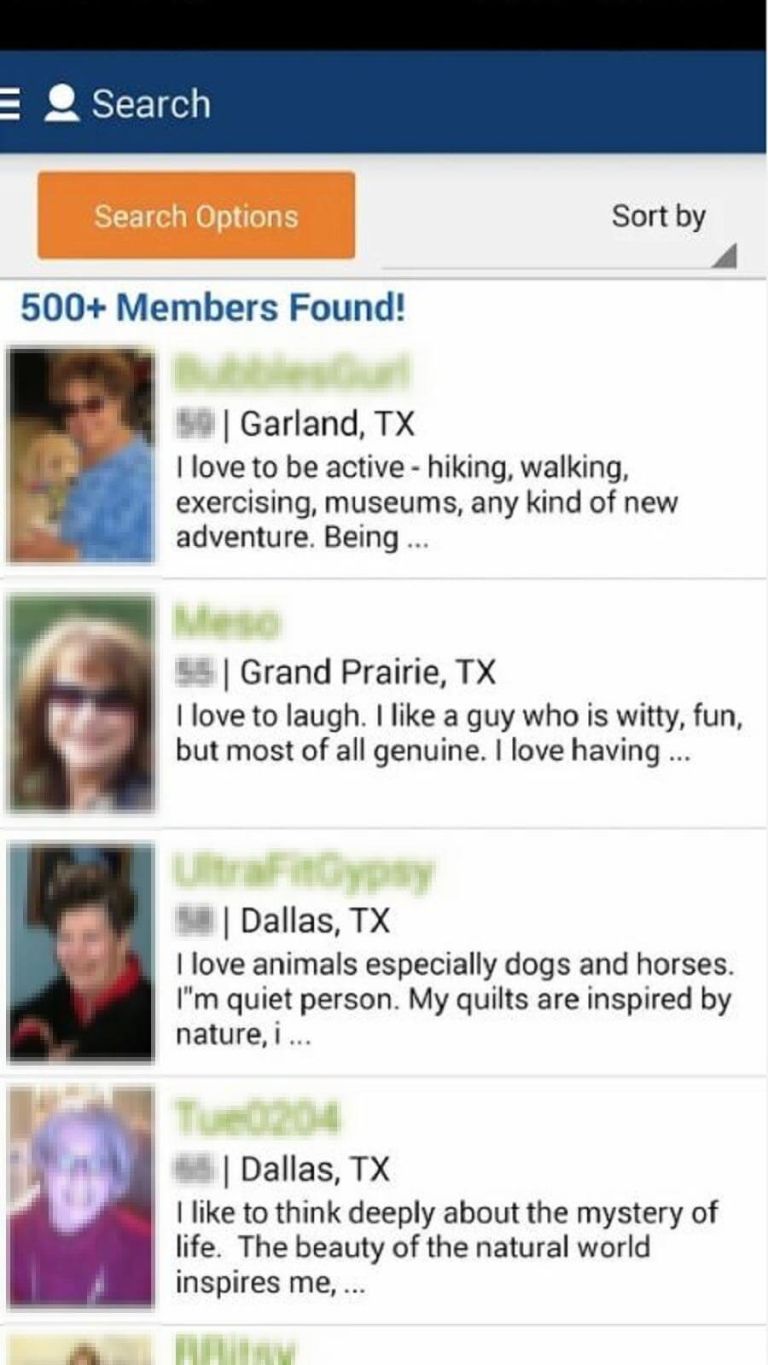The height and width of the screenshot is (1365, 768).
Task: Open Search Options
Action: pyautogui.click(x=196, y=216)
